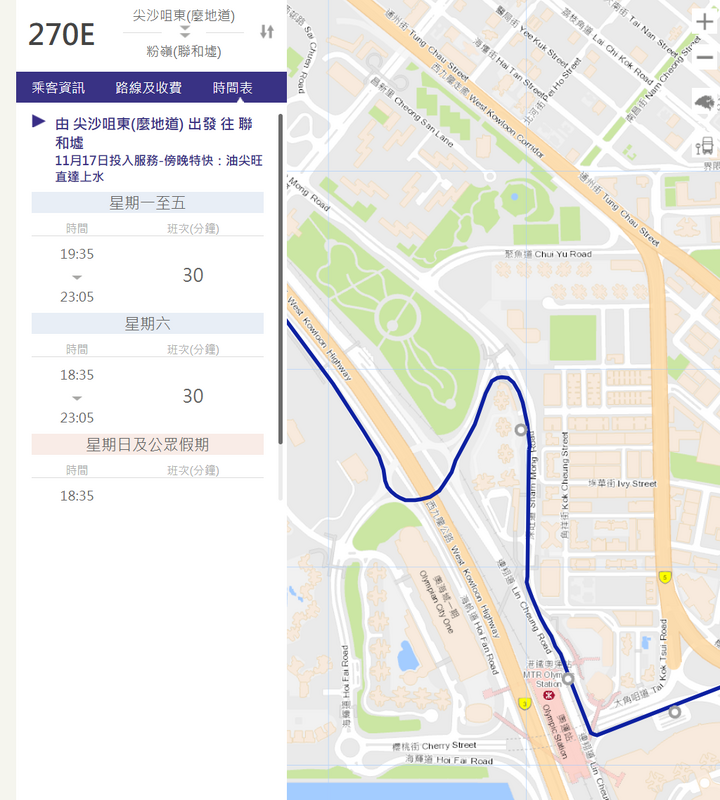Swap the route direction
The width and height of the screenshot is (720, 800).
click(x=266, y=32)
